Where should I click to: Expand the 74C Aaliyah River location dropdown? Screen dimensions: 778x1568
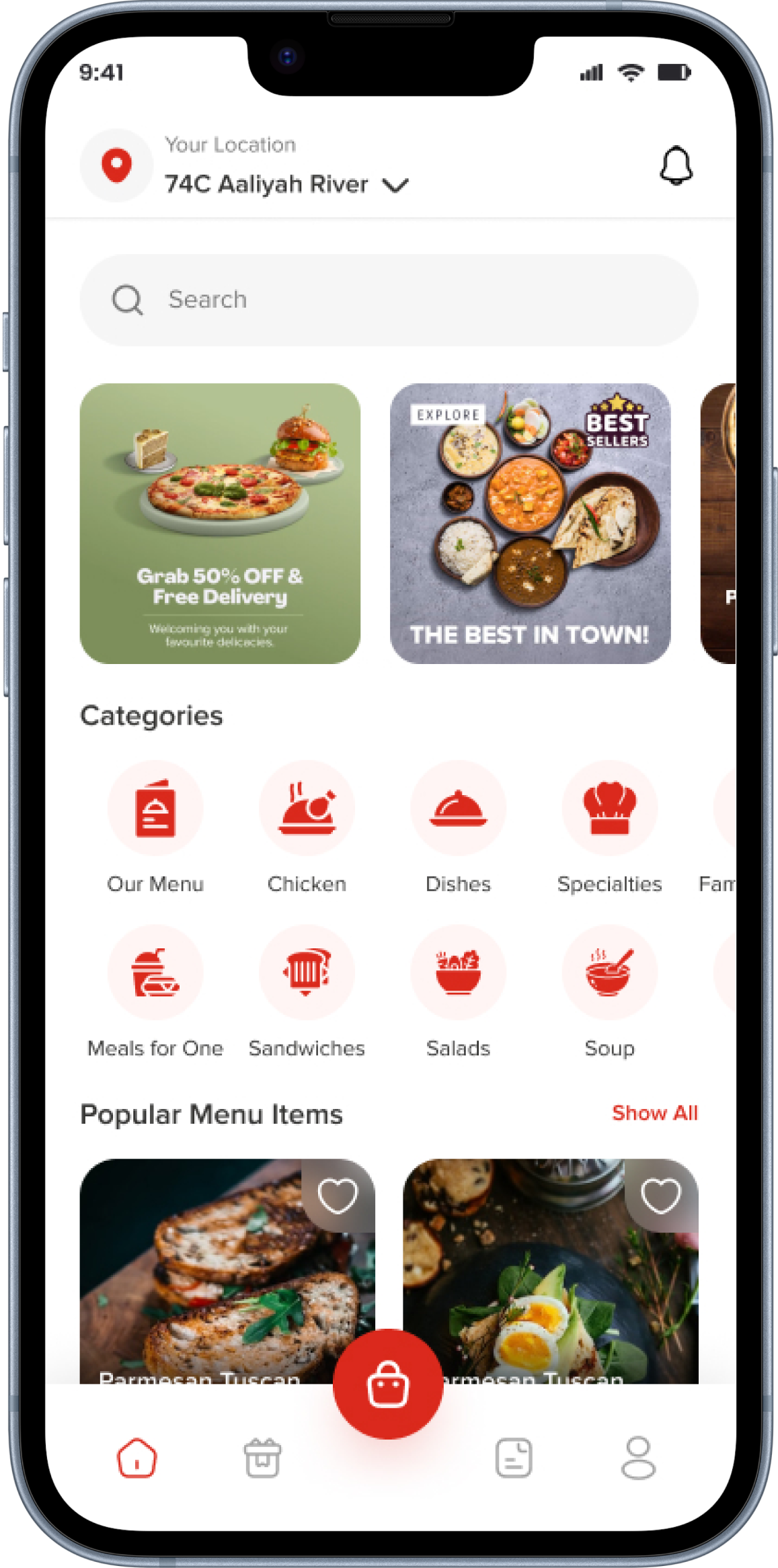coord(395,185)
